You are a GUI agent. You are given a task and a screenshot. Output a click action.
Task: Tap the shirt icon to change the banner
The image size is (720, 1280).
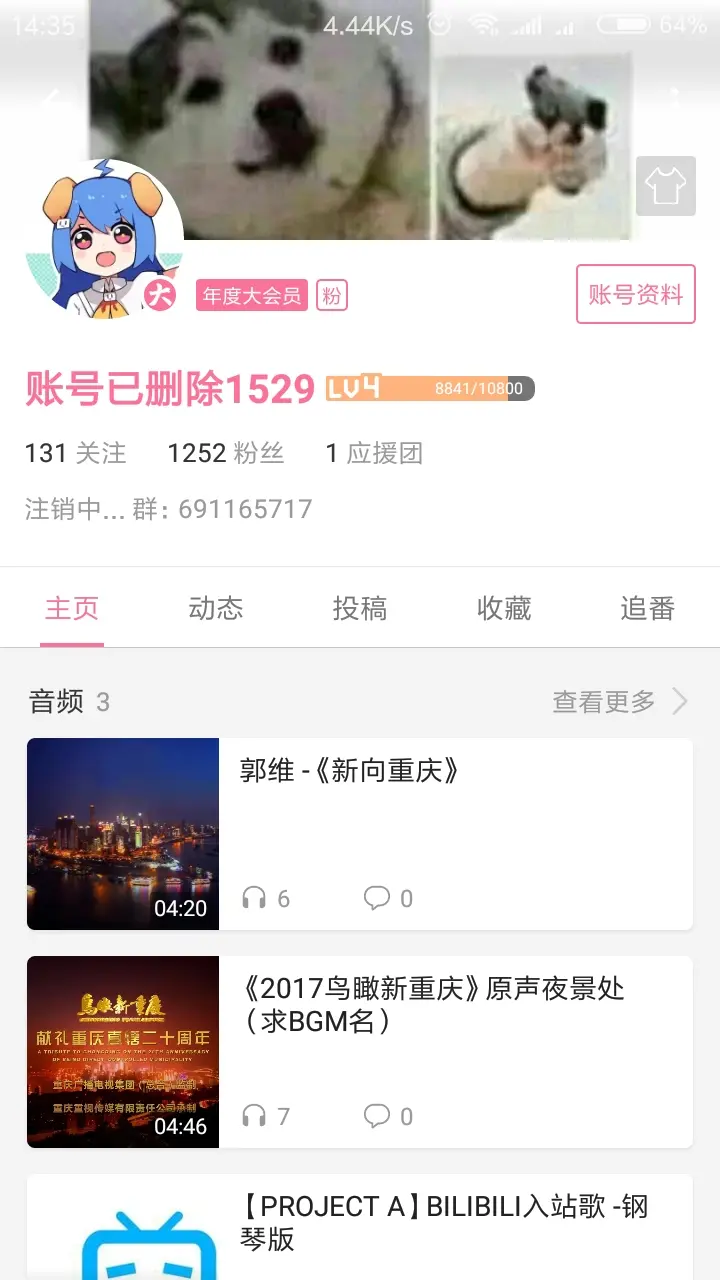click(665, 186)
